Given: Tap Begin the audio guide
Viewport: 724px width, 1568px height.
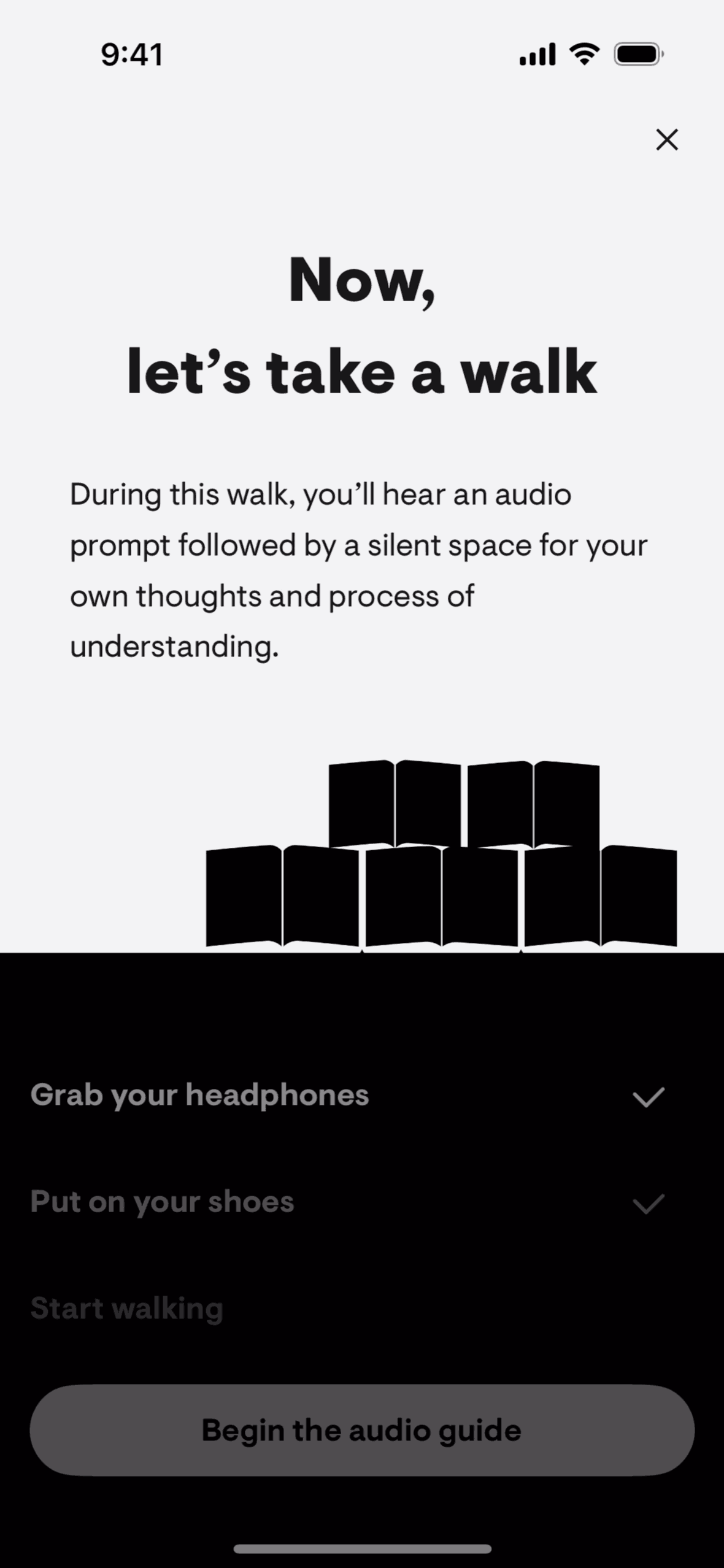Looking at the screenshot, I should pos(362,1430).
